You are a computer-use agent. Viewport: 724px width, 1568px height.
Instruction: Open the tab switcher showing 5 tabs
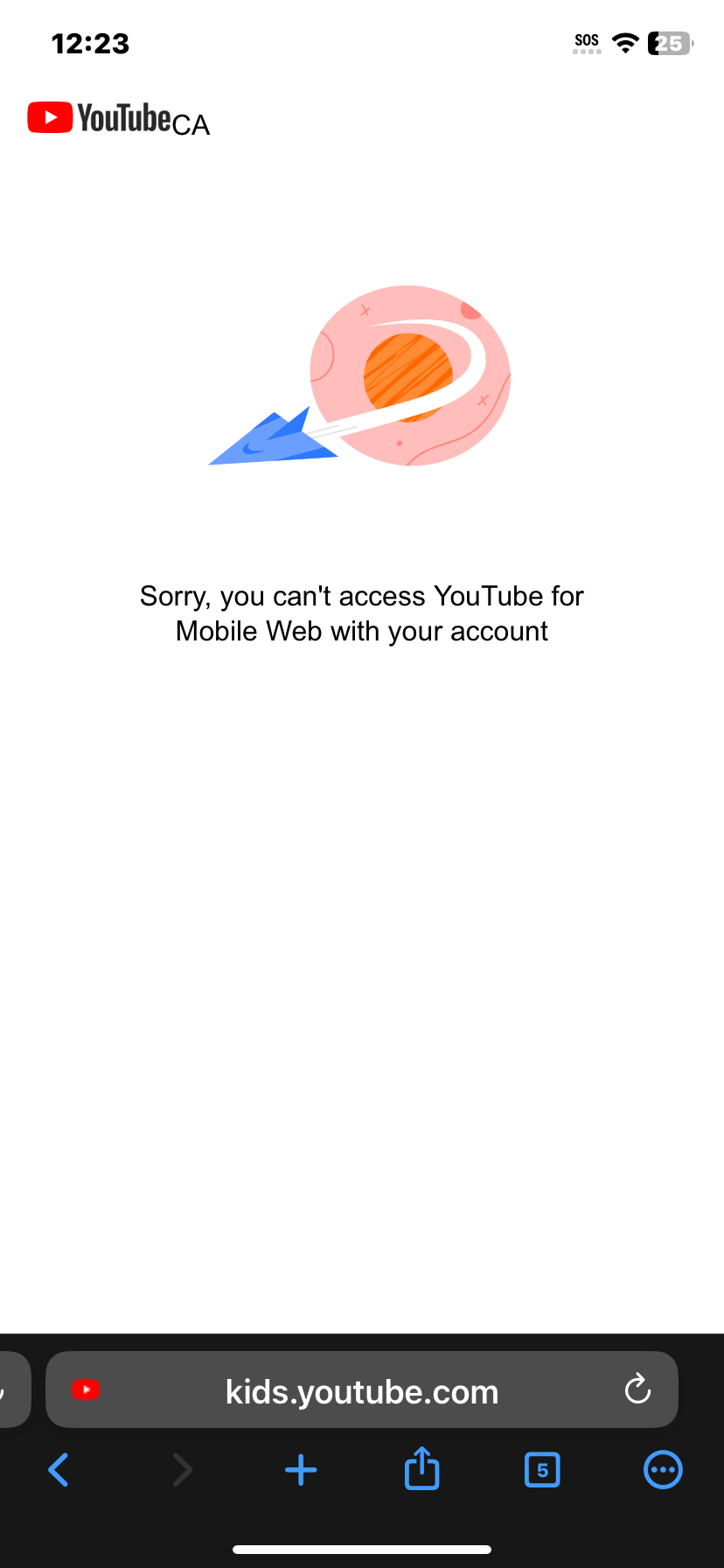(542, 1470)
